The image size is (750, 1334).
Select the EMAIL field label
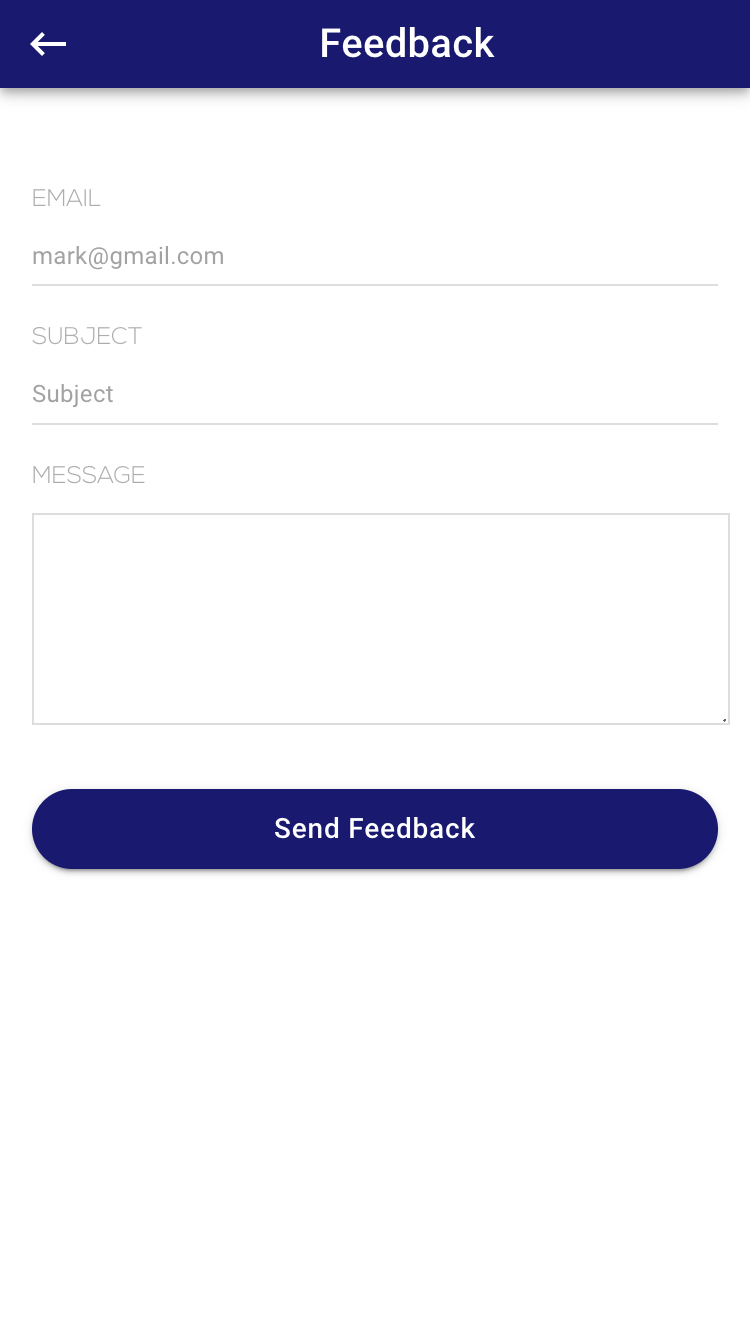[66, 198]
